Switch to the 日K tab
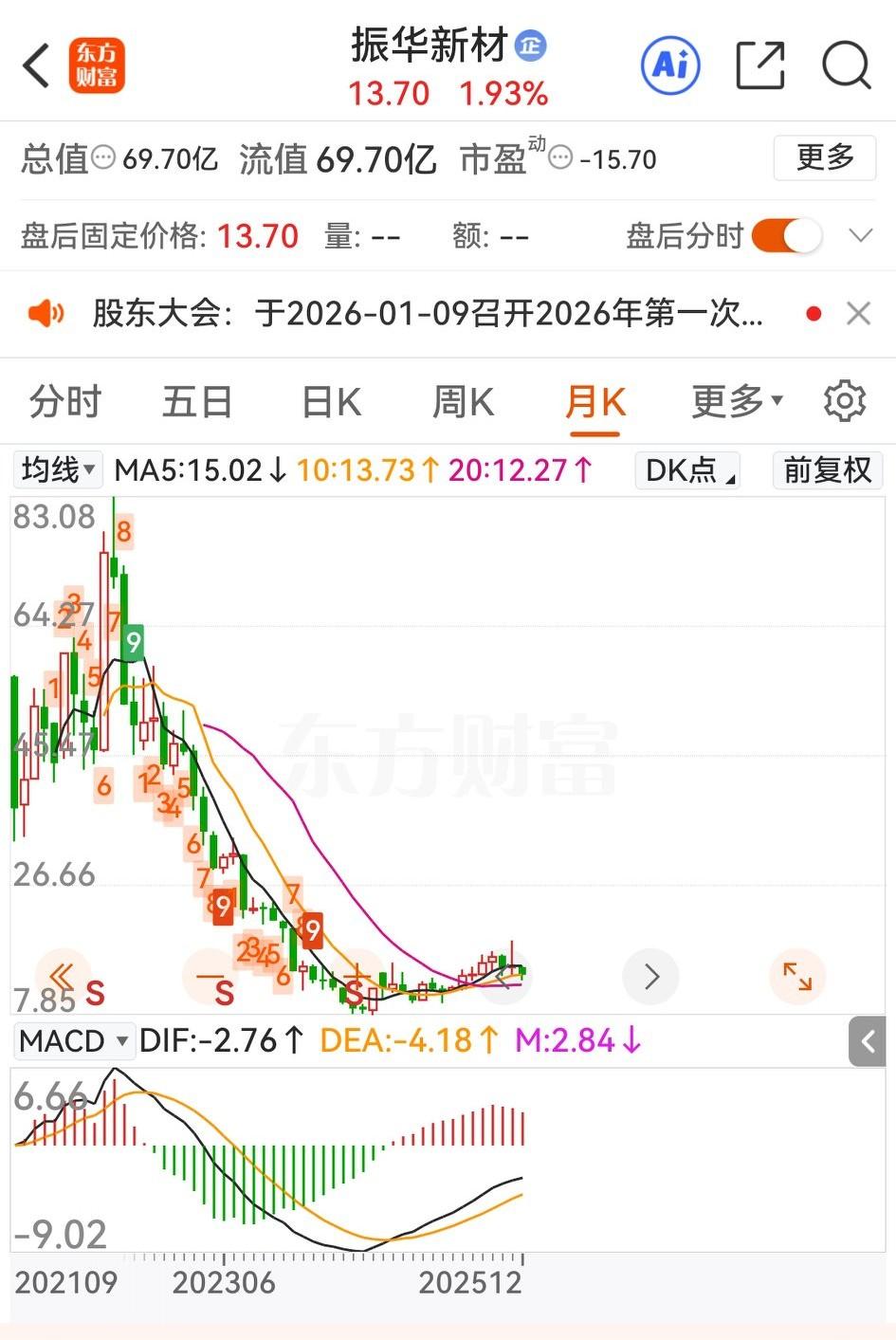The width and height of the screenshot is (896, 1340). [x=330, y=400]
